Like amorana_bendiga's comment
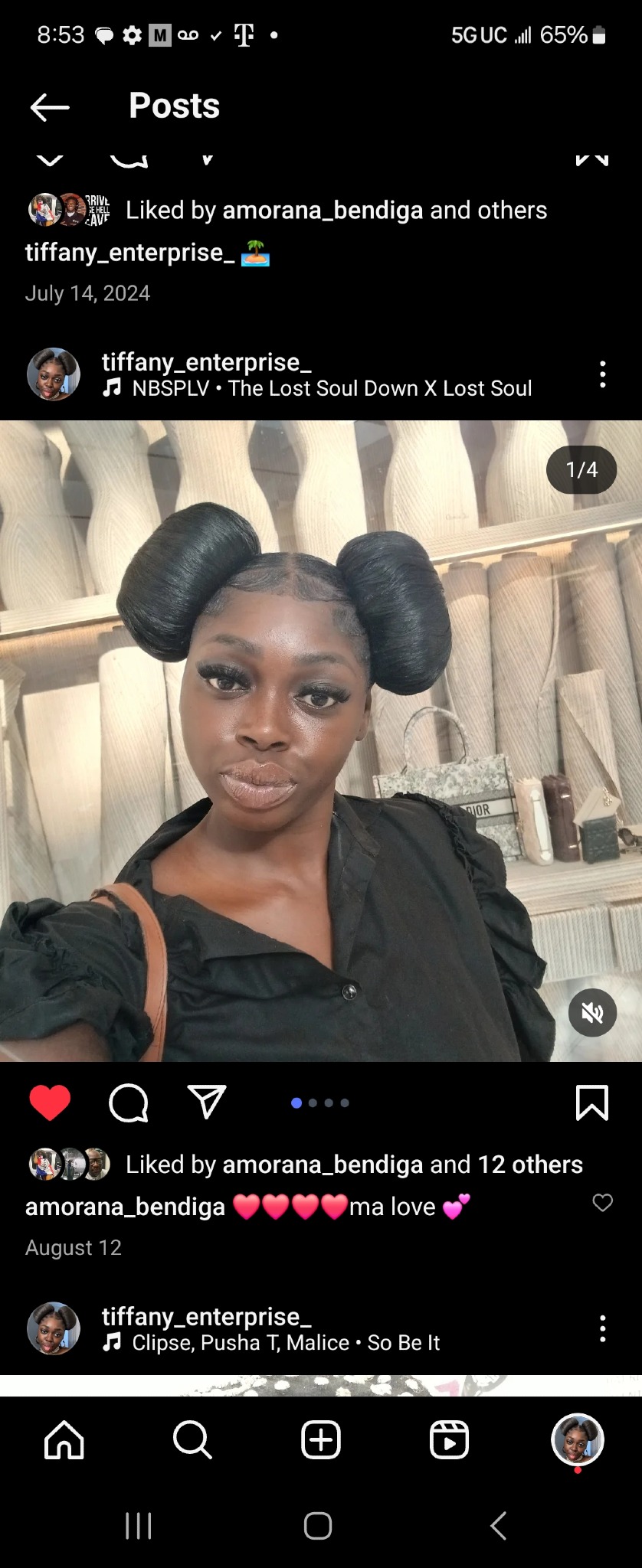 [603, 1203]
